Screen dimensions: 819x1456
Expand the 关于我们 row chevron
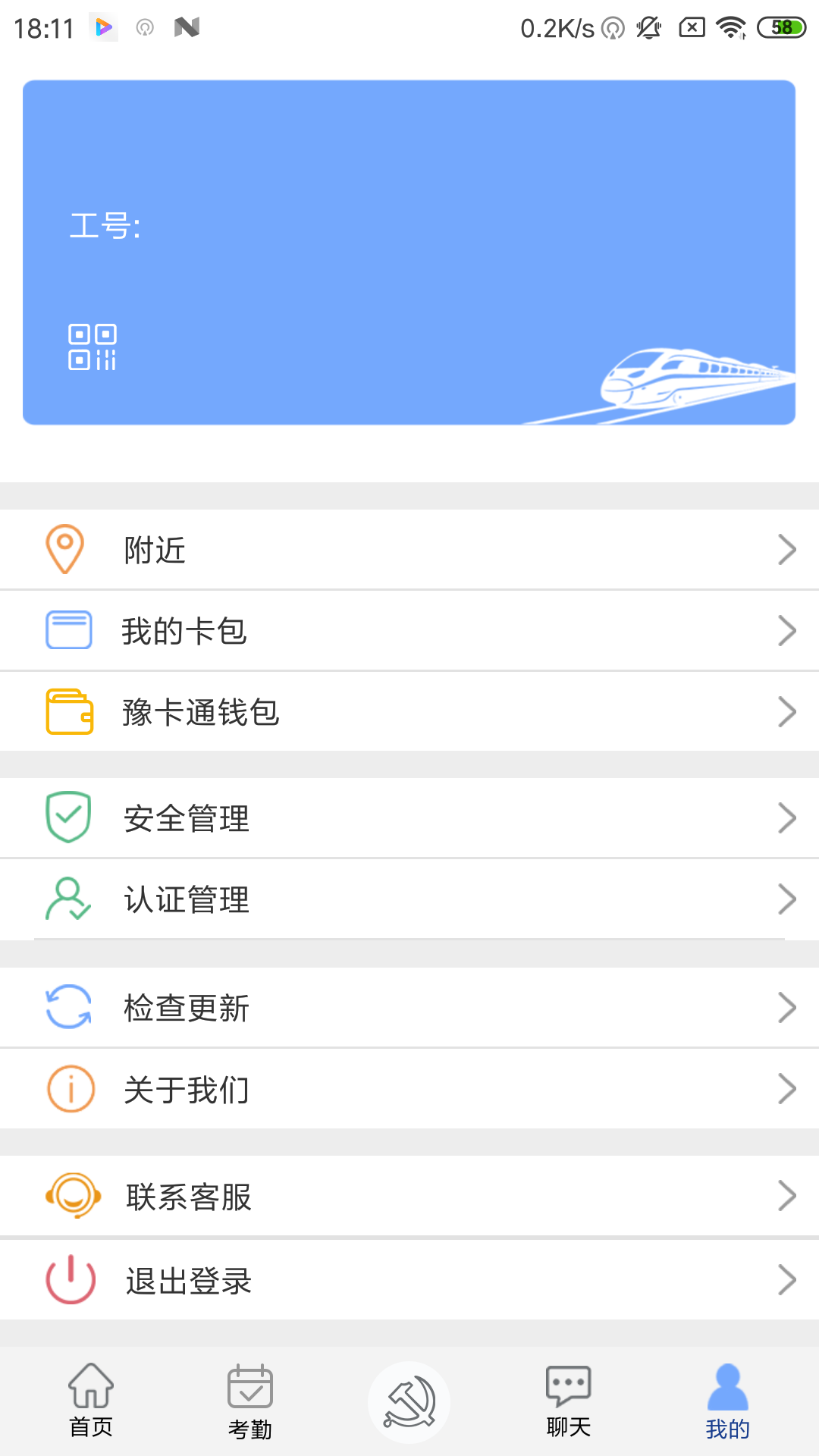[x=788, y=1089]
